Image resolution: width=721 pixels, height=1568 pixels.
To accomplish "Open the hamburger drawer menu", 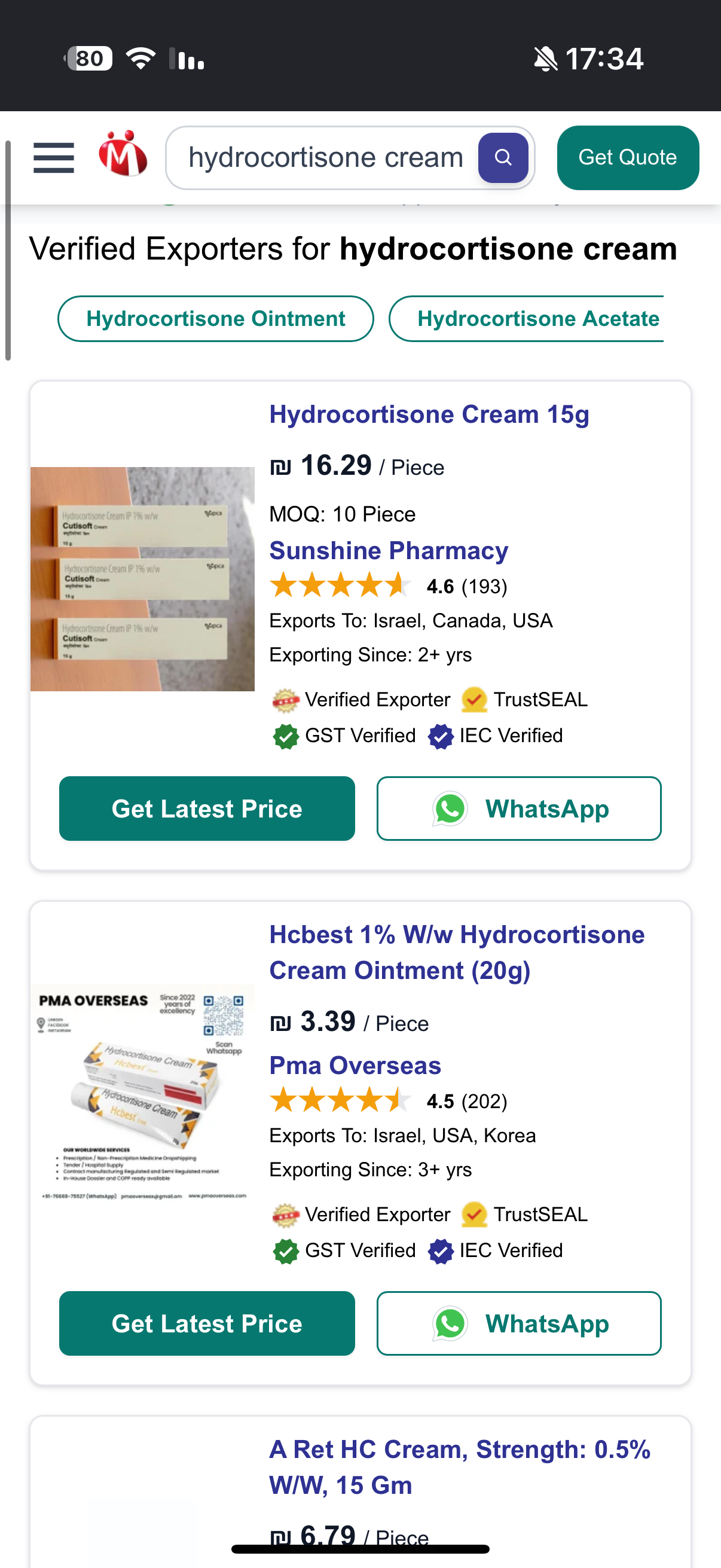I will pos(54,158).
